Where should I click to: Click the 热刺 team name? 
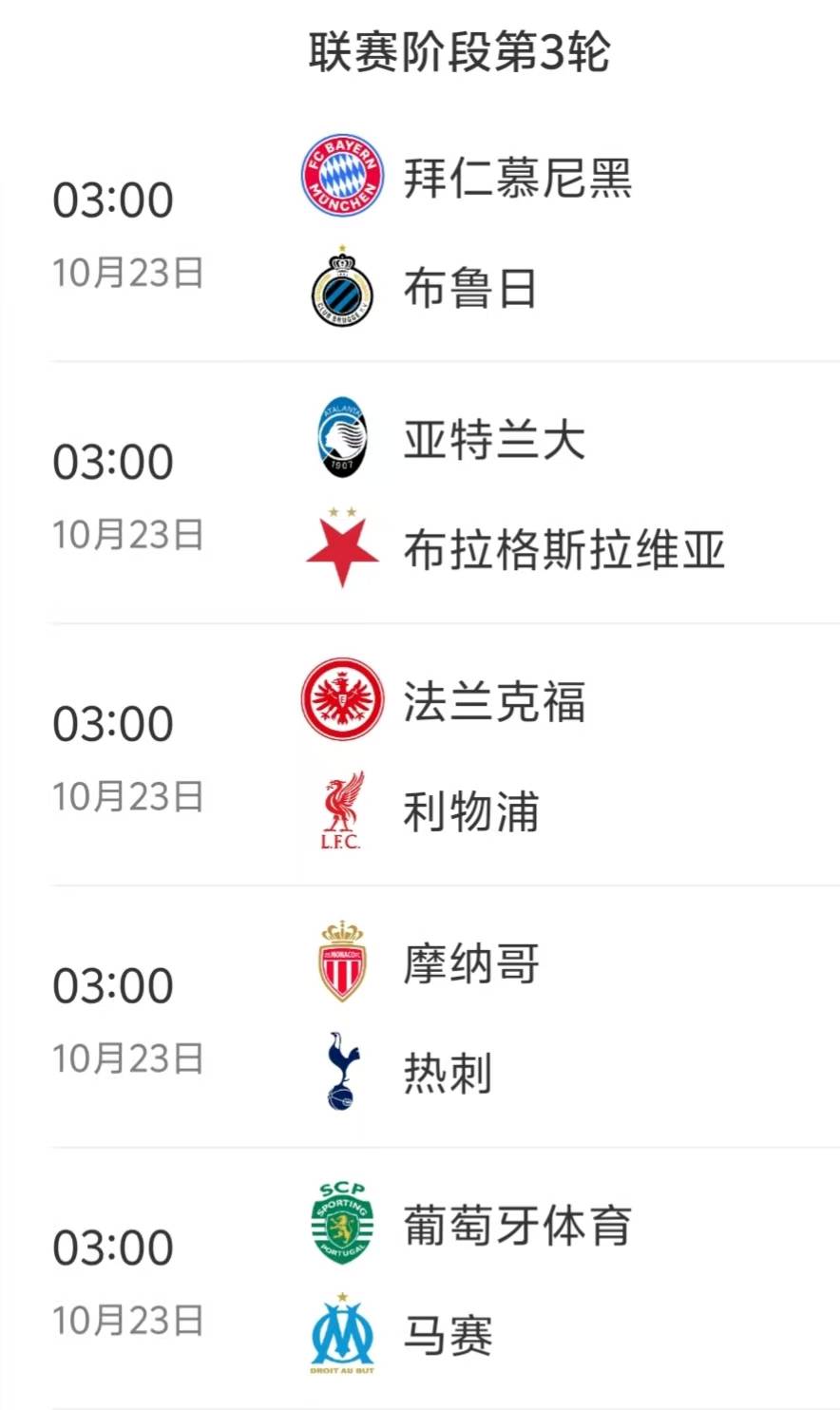(x=449, y=1074)
